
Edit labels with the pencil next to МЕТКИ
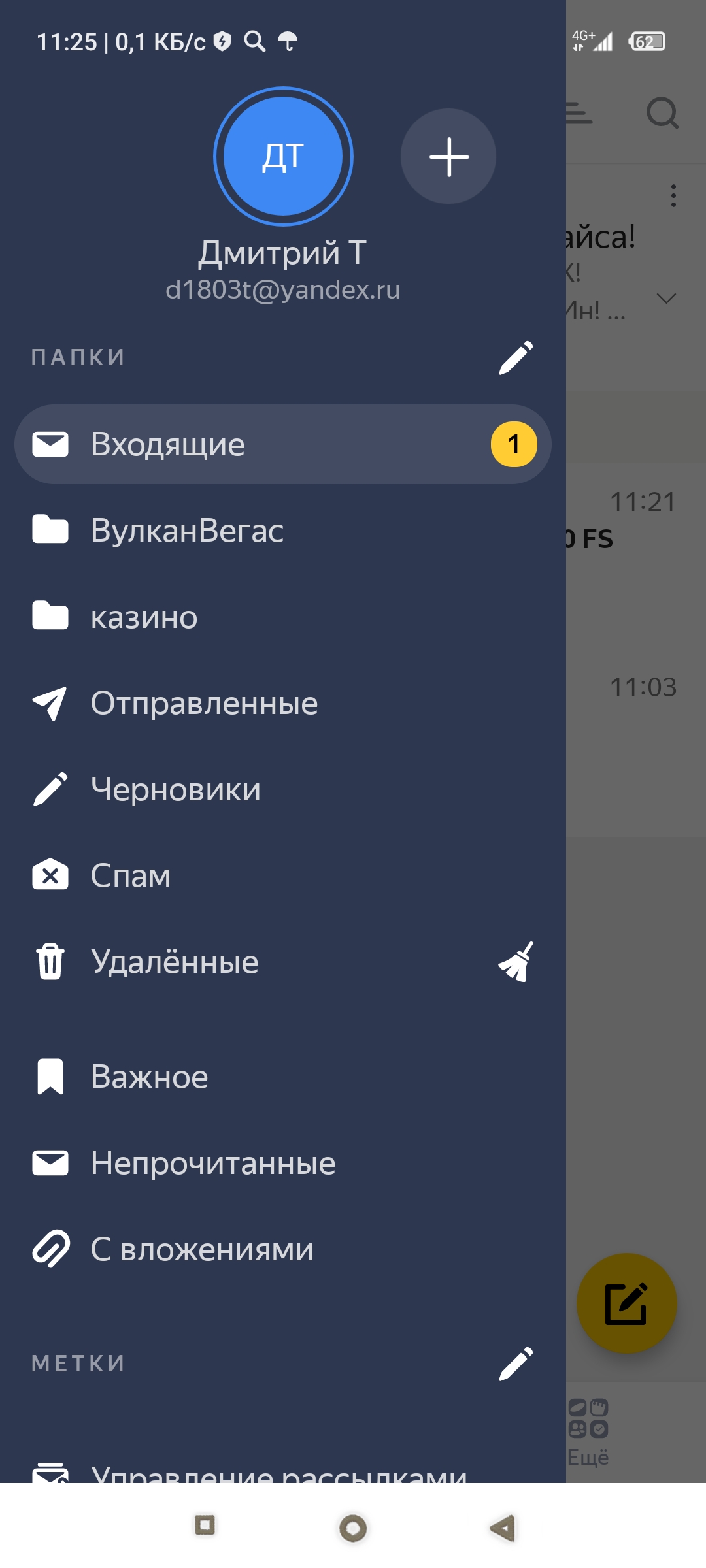[x=516, y=1364]
